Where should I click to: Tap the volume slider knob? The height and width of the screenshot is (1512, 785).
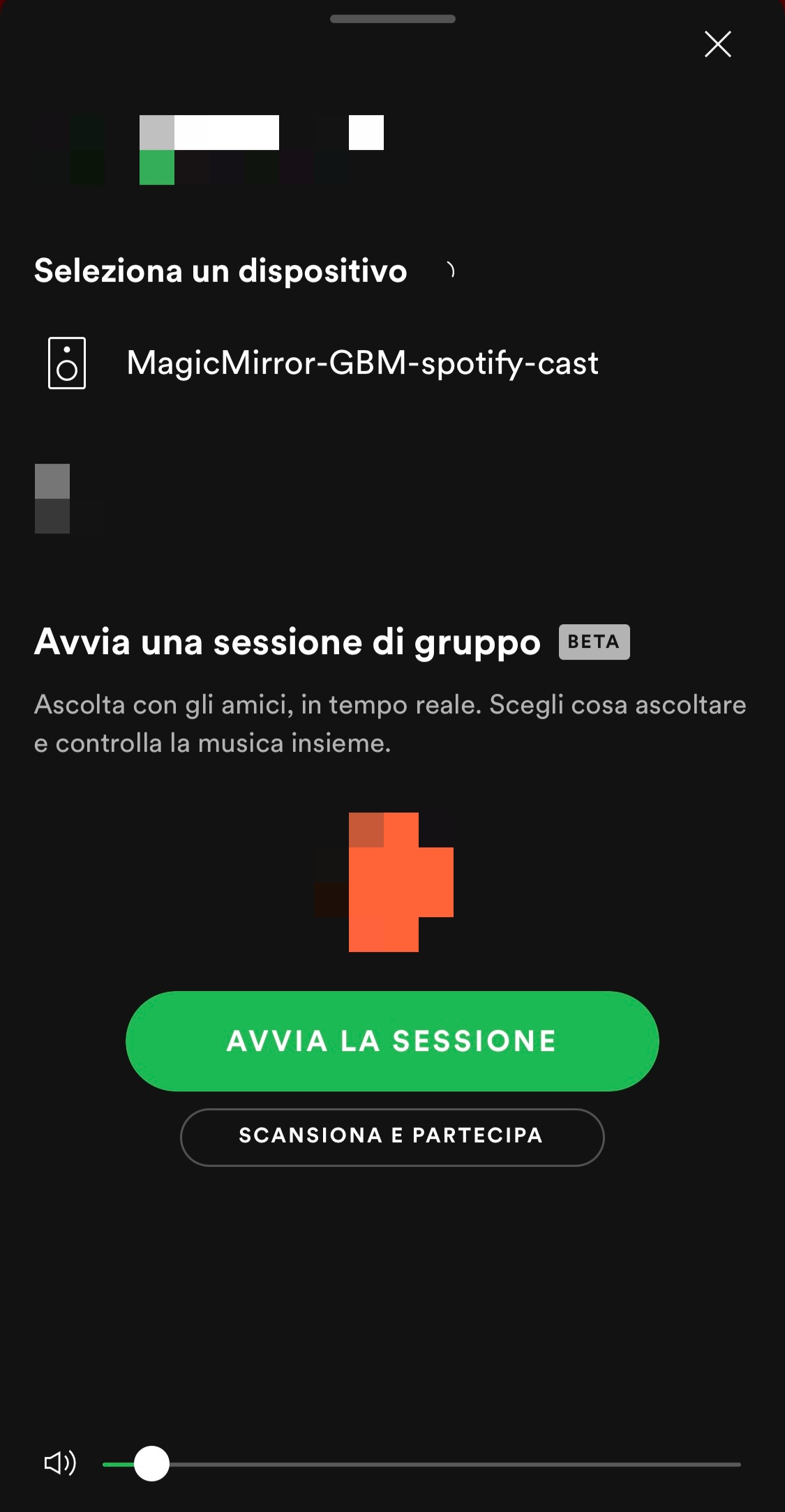151,1463
